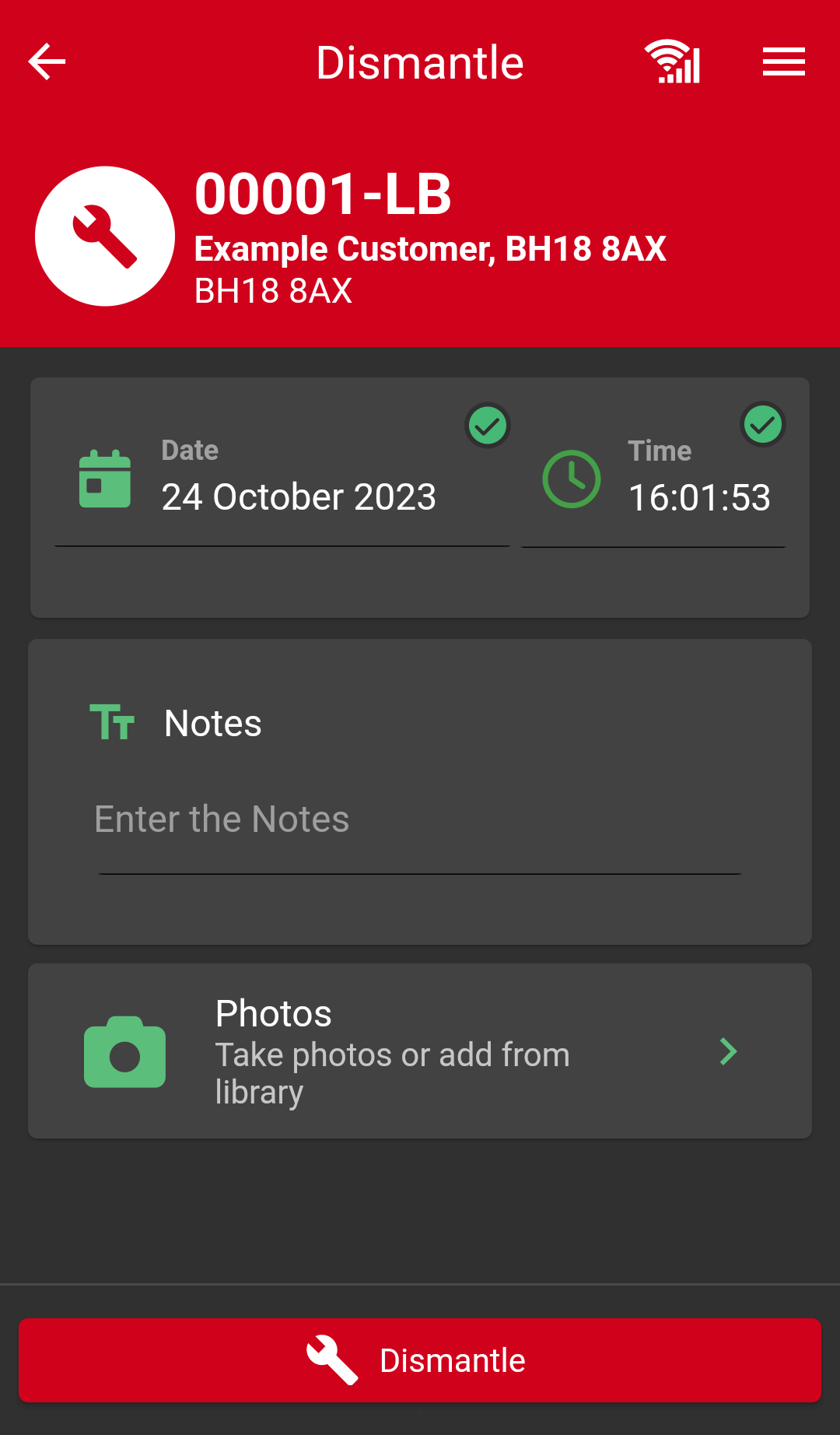Open the hamburger menu
Viewport: 840px width, 1435px height.
tap(783, 62)
